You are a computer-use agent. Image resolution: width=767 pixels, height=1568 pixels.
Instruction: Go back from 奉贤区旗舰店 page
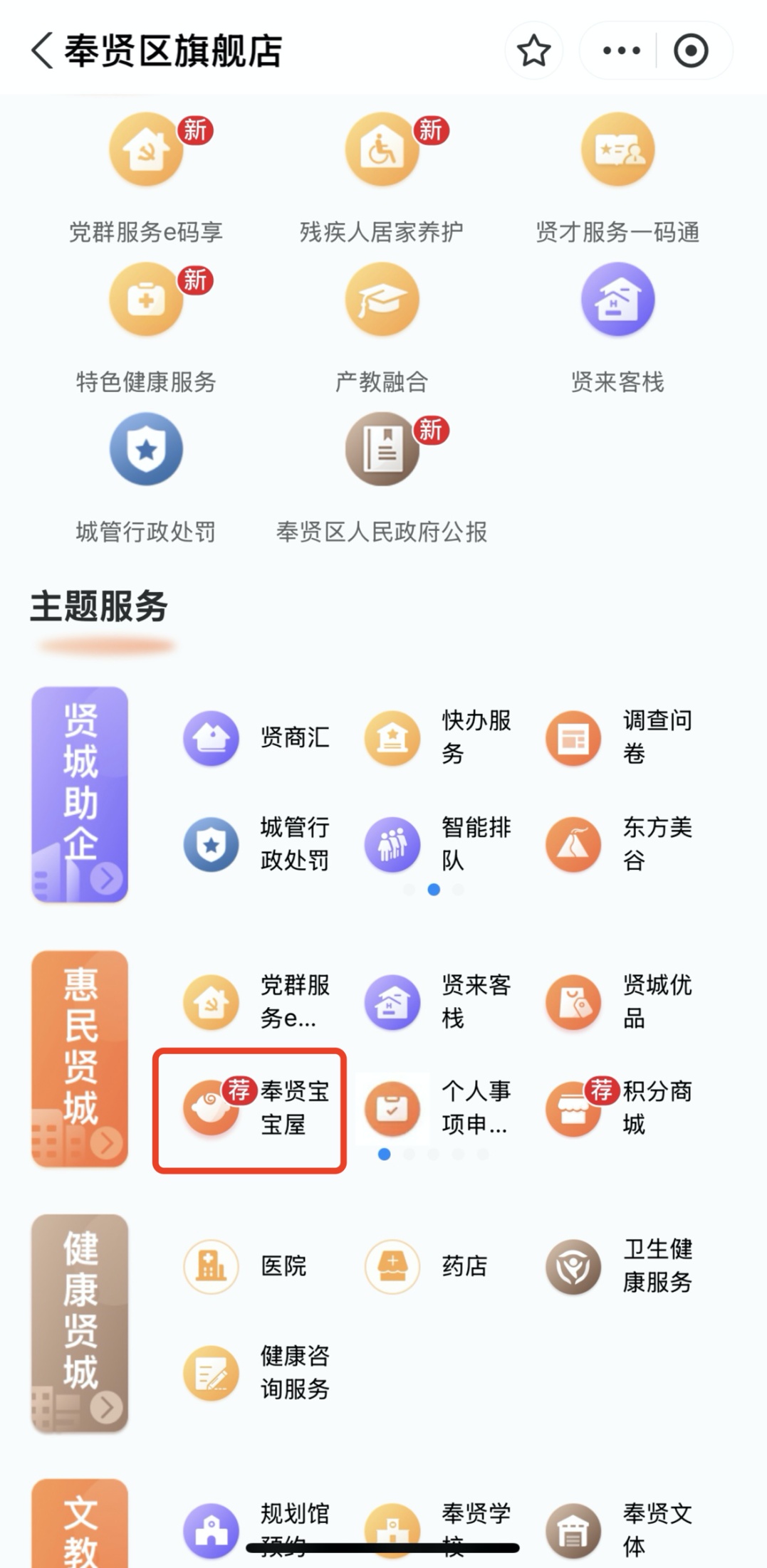(43, 51)
